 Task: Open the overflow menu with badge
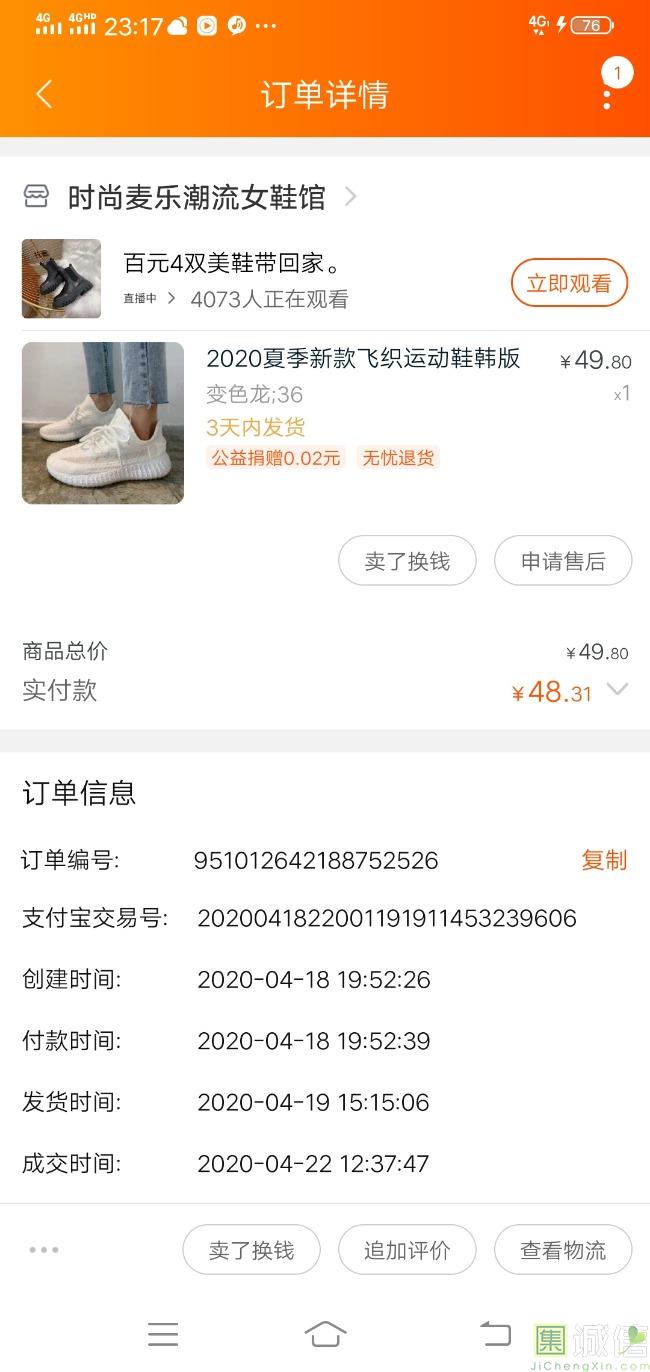click(607, 95)
